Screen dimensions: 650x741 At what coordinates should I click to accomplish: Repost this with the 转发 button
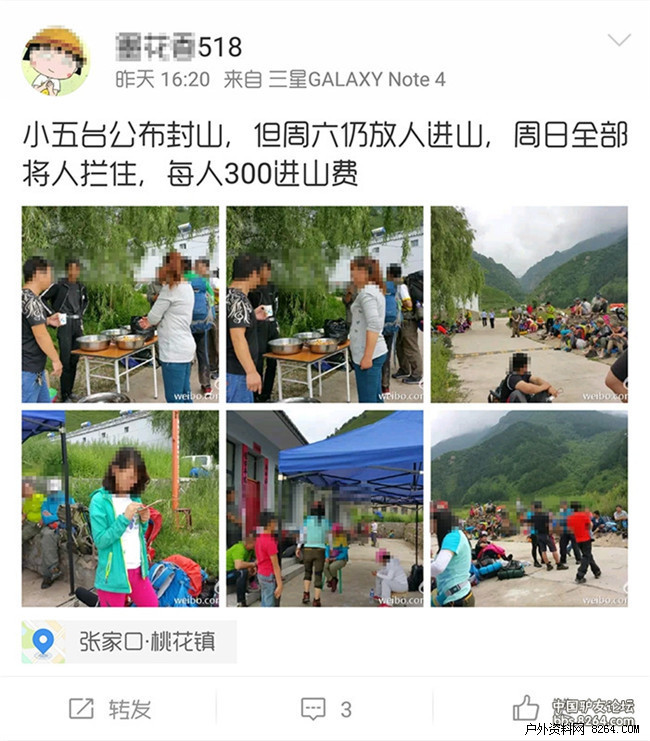click(x=111, y=709)
